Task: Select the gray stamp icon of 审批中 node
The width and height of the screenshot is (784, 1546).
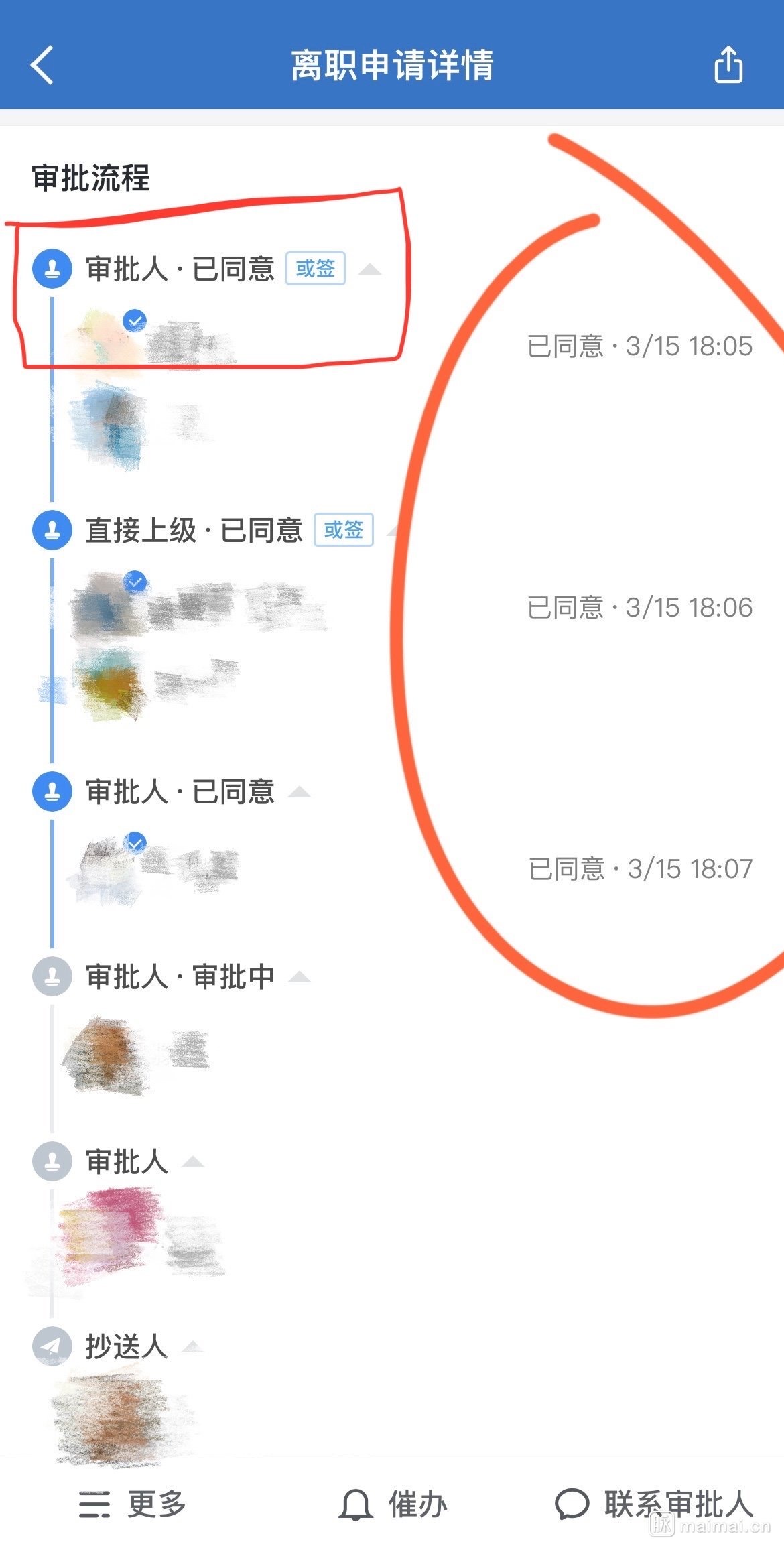Action: click(x=52, y=977)
